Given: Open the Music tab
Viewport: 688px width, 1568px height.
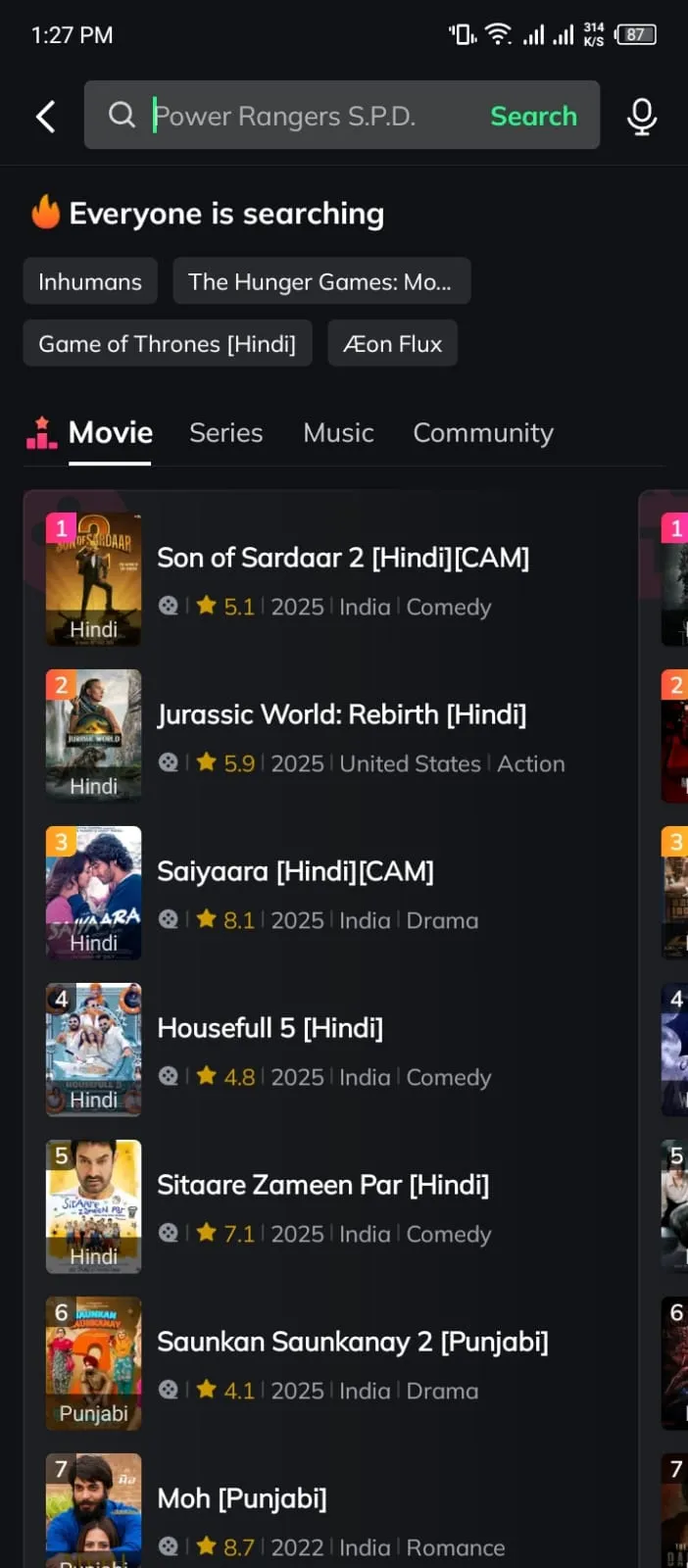Looking at the screenshot, I should [338, 433].
